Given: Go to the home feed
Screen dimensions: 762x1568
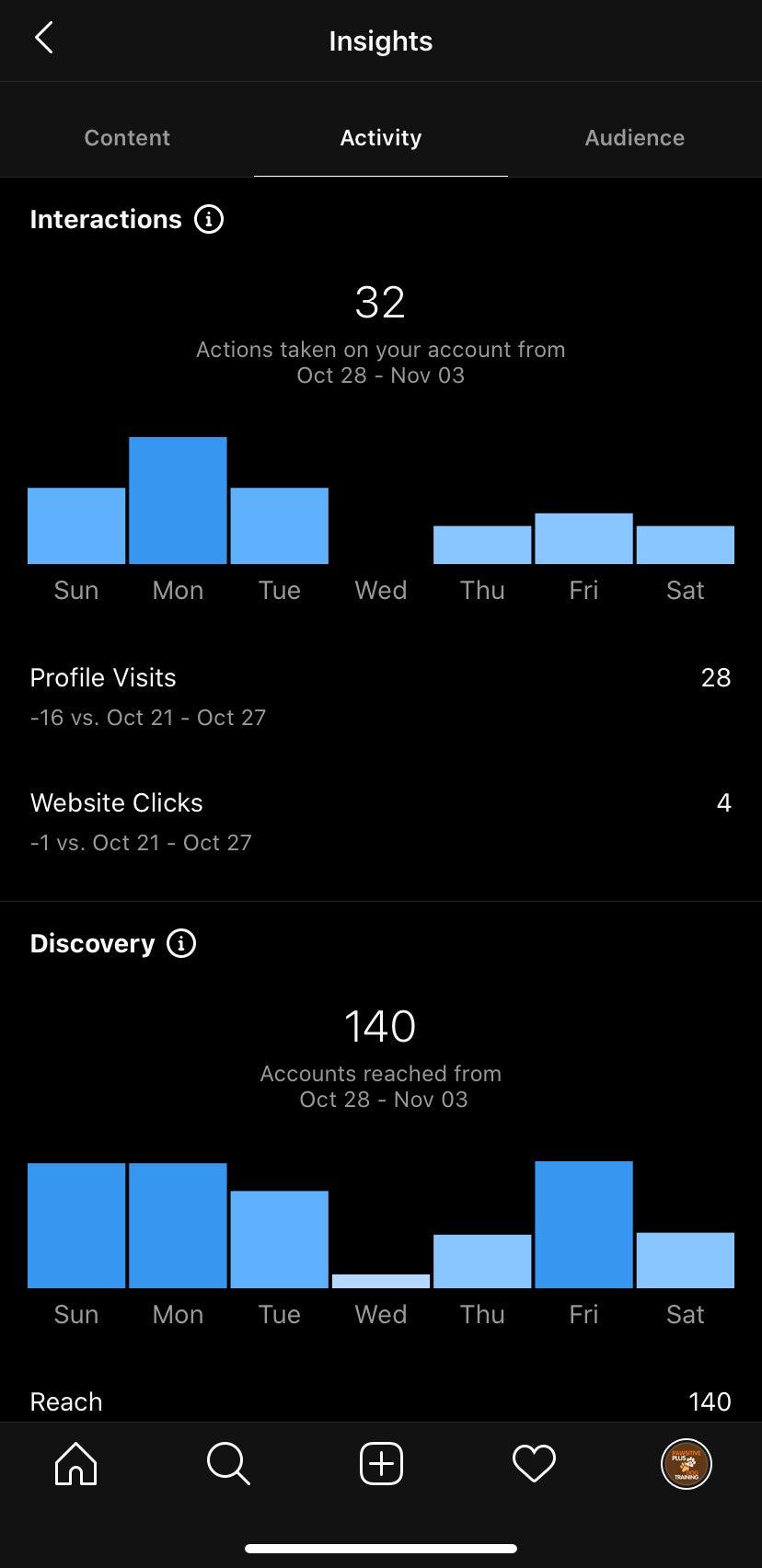Looking at the screenshot, I should 75,1463.
